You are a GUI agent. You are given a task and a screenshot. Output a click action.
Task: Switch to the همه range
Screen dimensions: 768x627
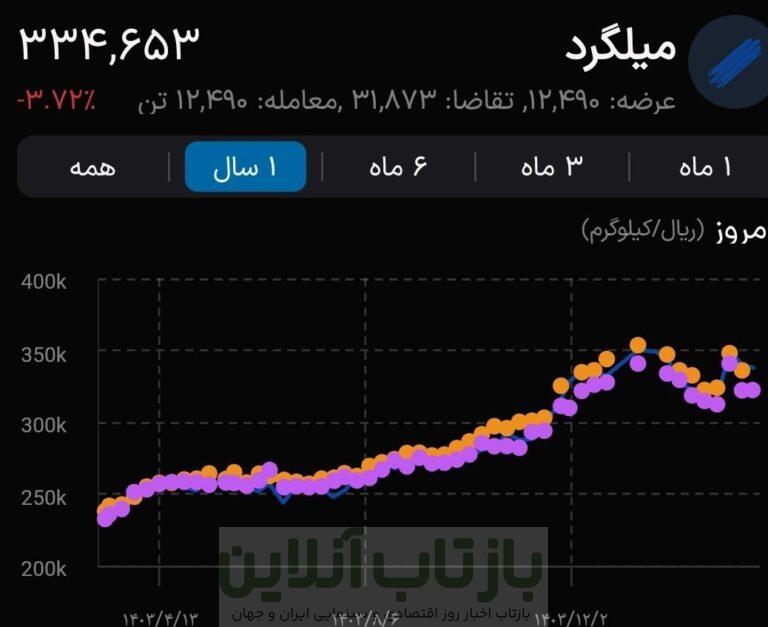(93, 167)
